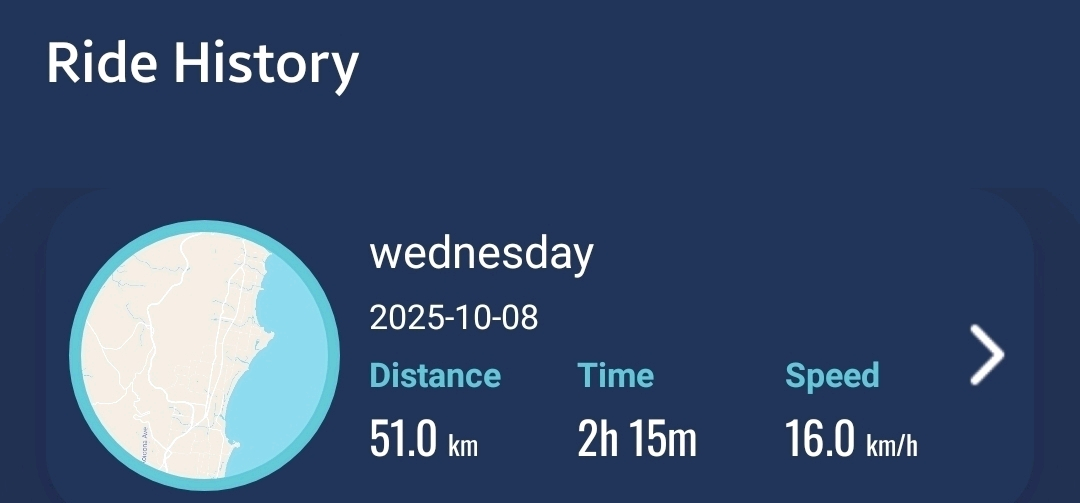The image size is (1080, 503).
Task: Tap the chevron arrow on wednesday ride
Action: pos(986,355)
